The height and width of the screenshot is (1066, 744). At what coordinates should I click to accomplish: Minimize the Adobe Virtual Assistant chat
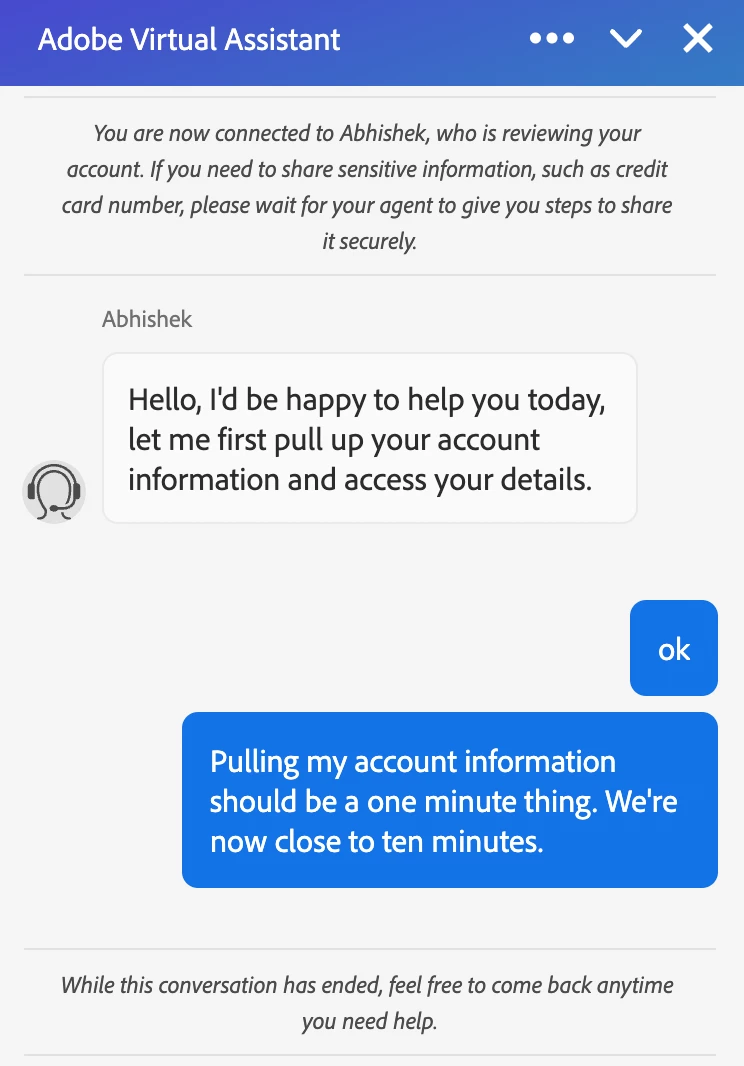626,39
